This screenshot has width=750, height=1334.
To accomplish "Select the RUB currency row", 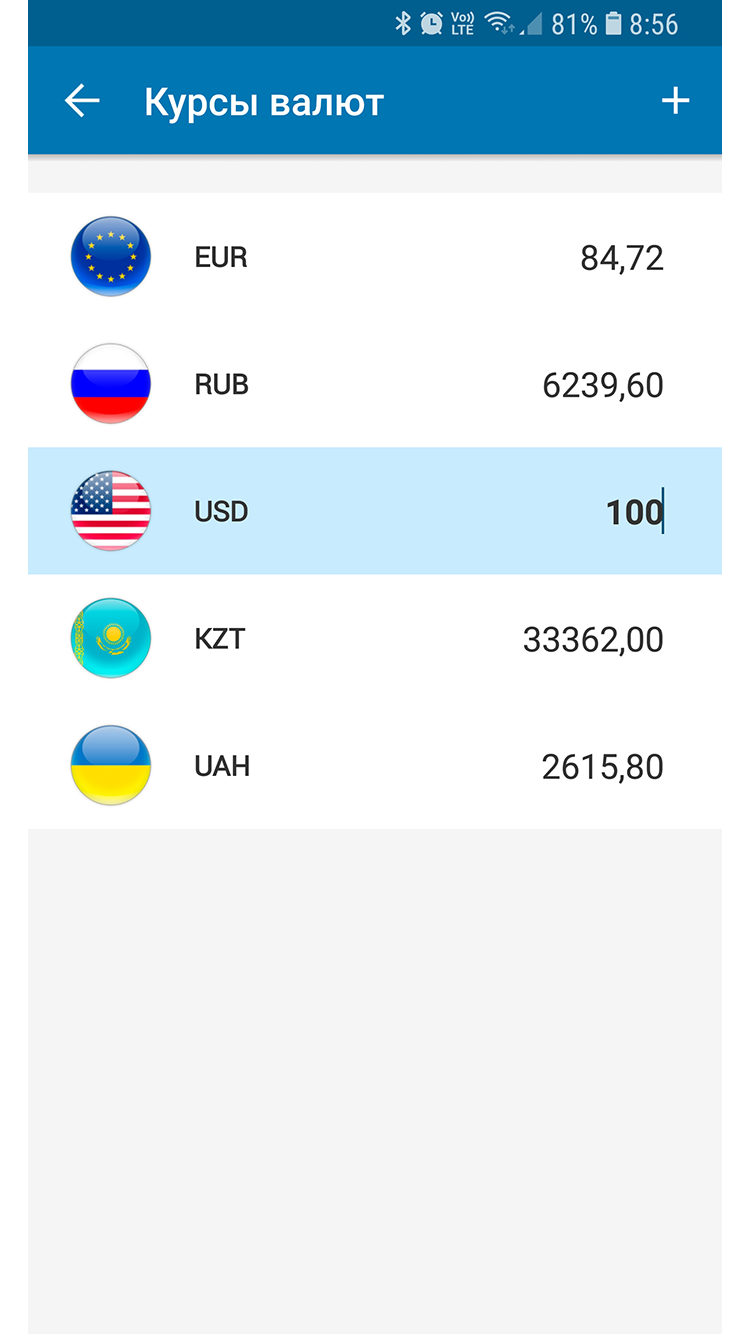I will click(x=374, y=384).
